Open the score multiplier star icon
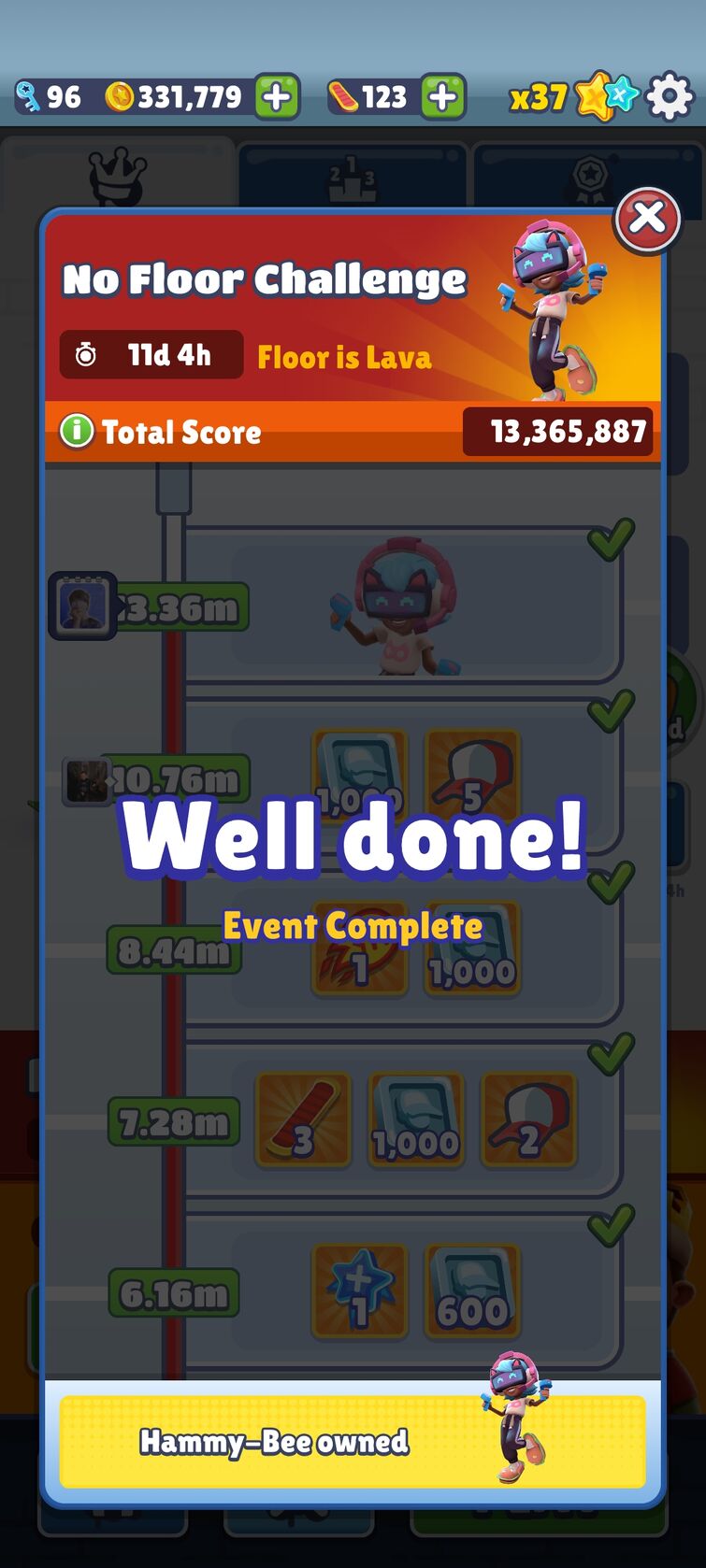The width and height of the screenshot is (706, 1568). coord(604,96)
